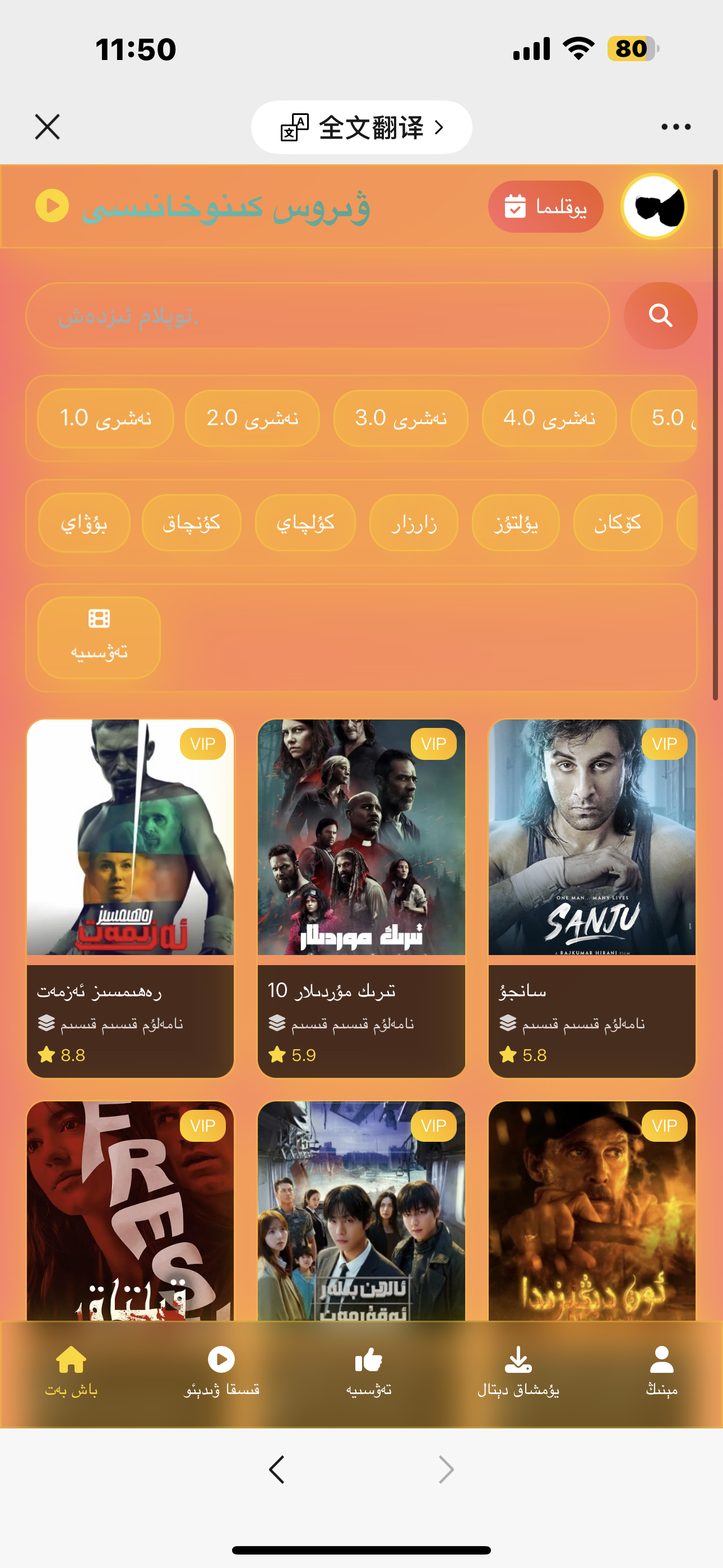
Task: Select the نەشرى 3.0 version chip
Action: [400, 418]
